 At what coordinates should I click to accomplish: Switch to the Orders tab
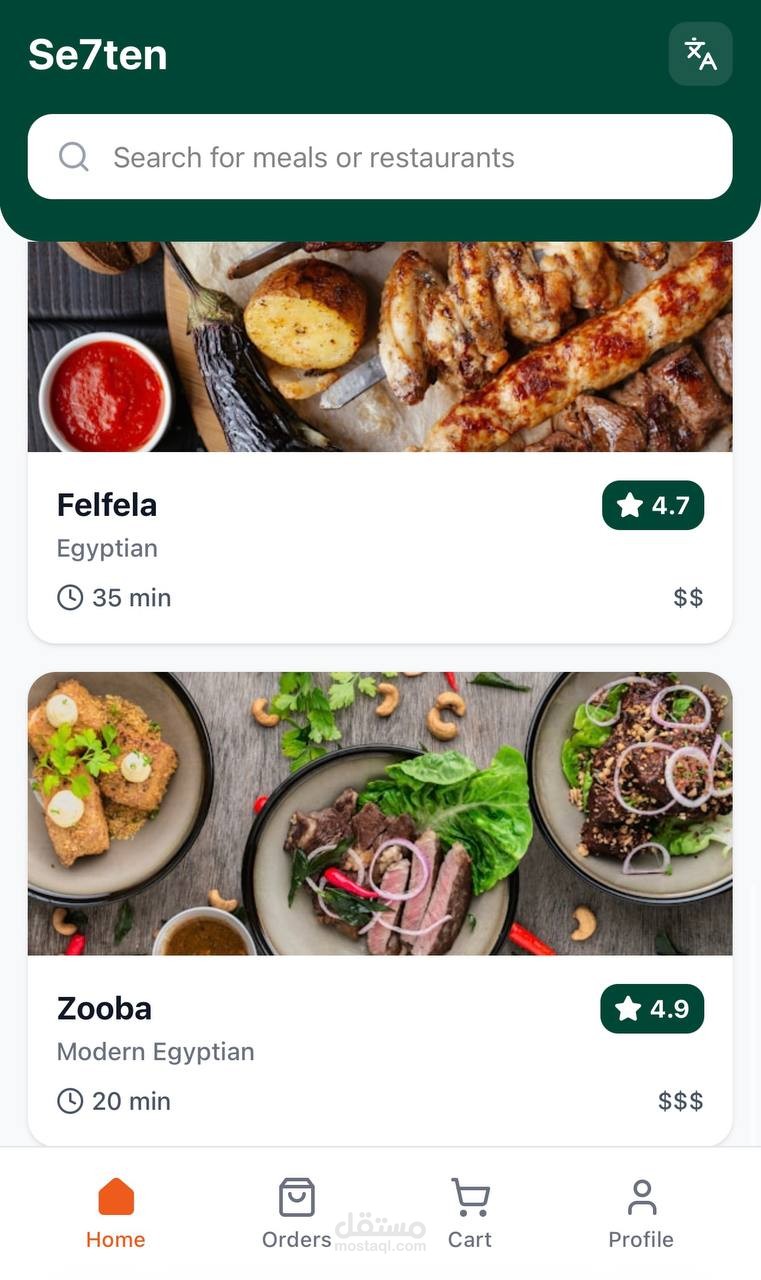(297, 1214)
